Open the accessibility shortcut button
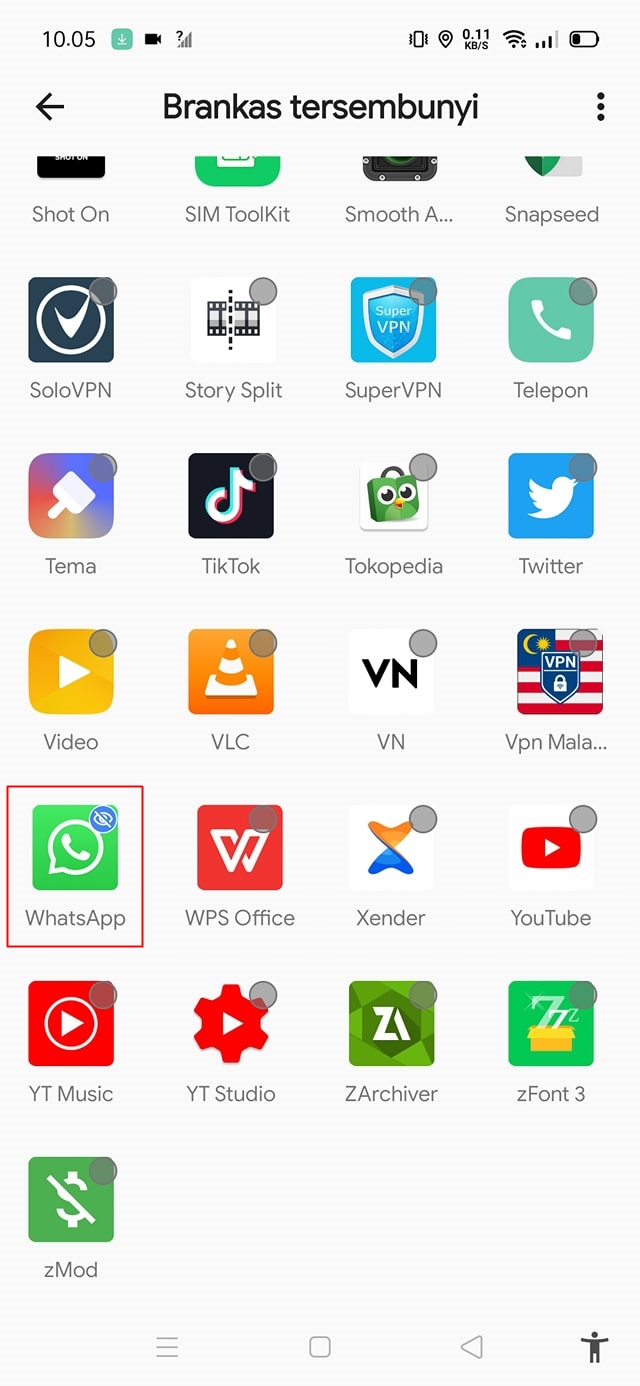 coord(594,1347)
